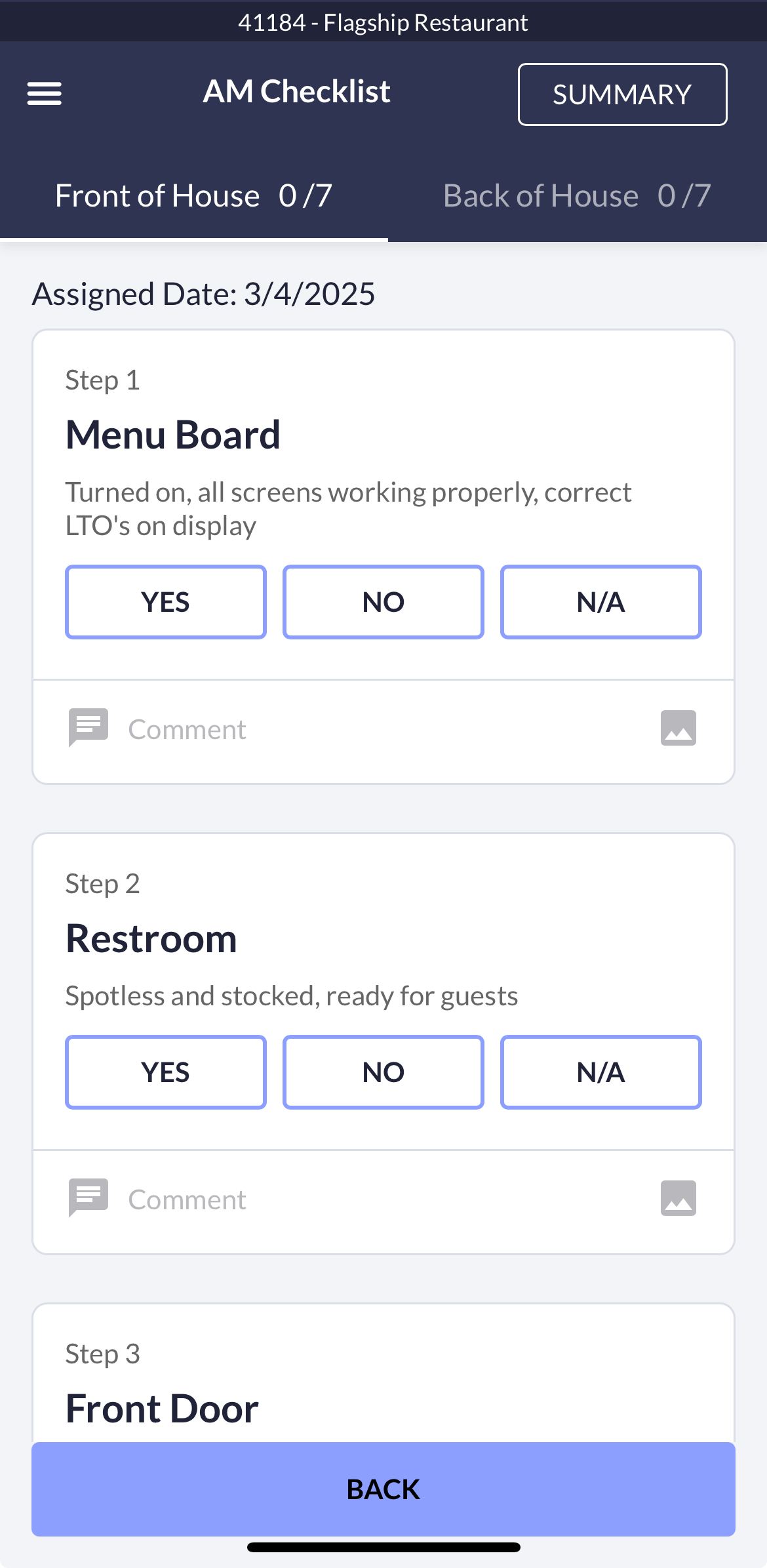
Task: Mark Menu Board as Yes
Action: pos(166,602)
